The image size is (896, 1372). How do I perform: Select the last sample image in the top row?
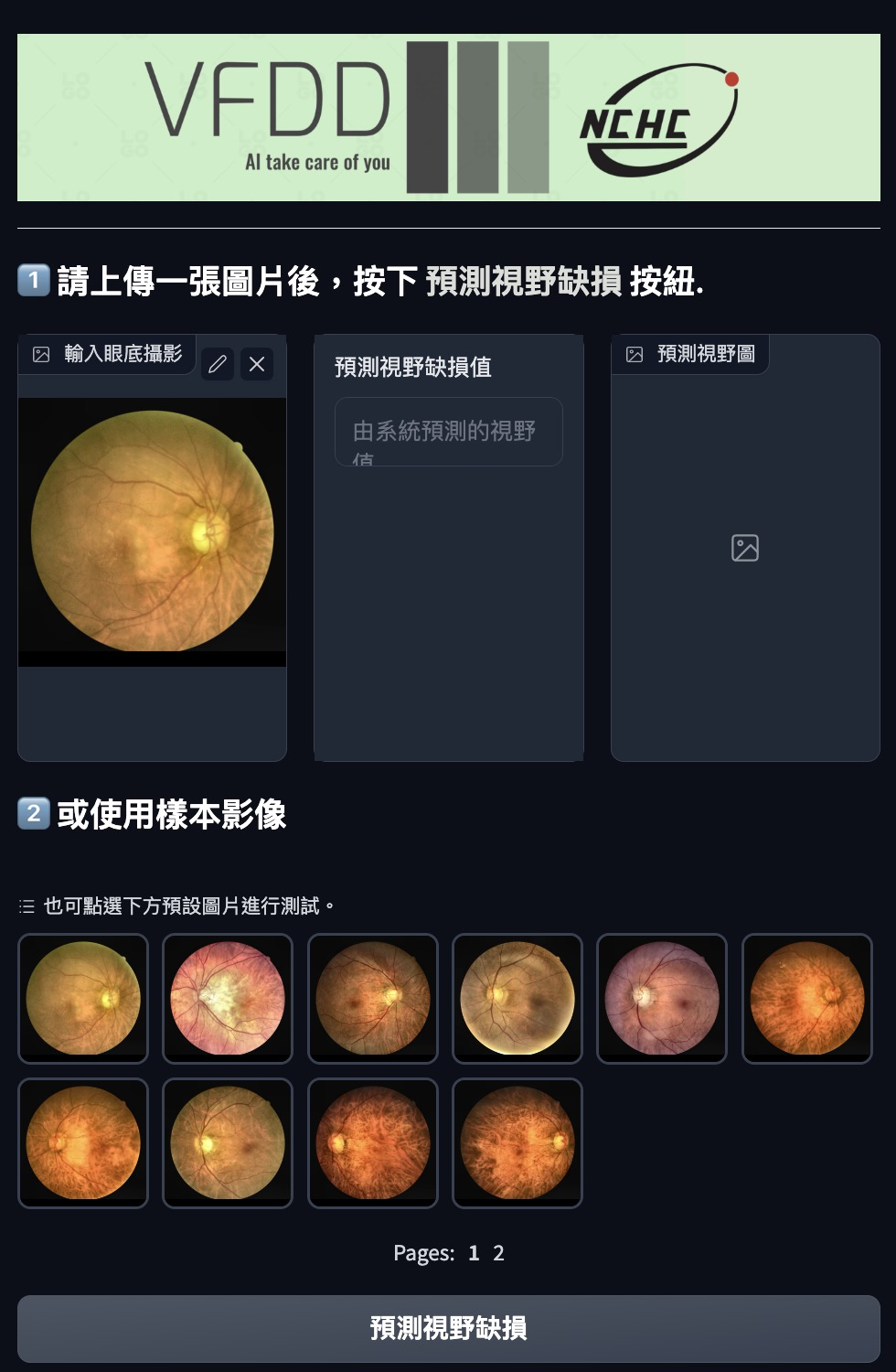coord(806,998)
